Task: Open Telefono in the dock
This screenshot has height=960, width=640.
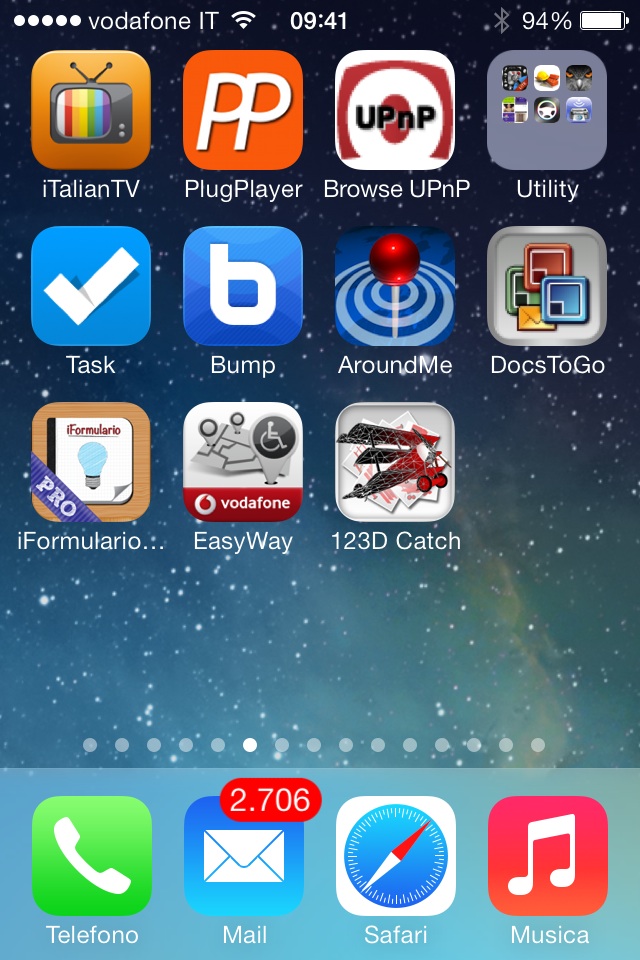Action: (x=92, y=856)
